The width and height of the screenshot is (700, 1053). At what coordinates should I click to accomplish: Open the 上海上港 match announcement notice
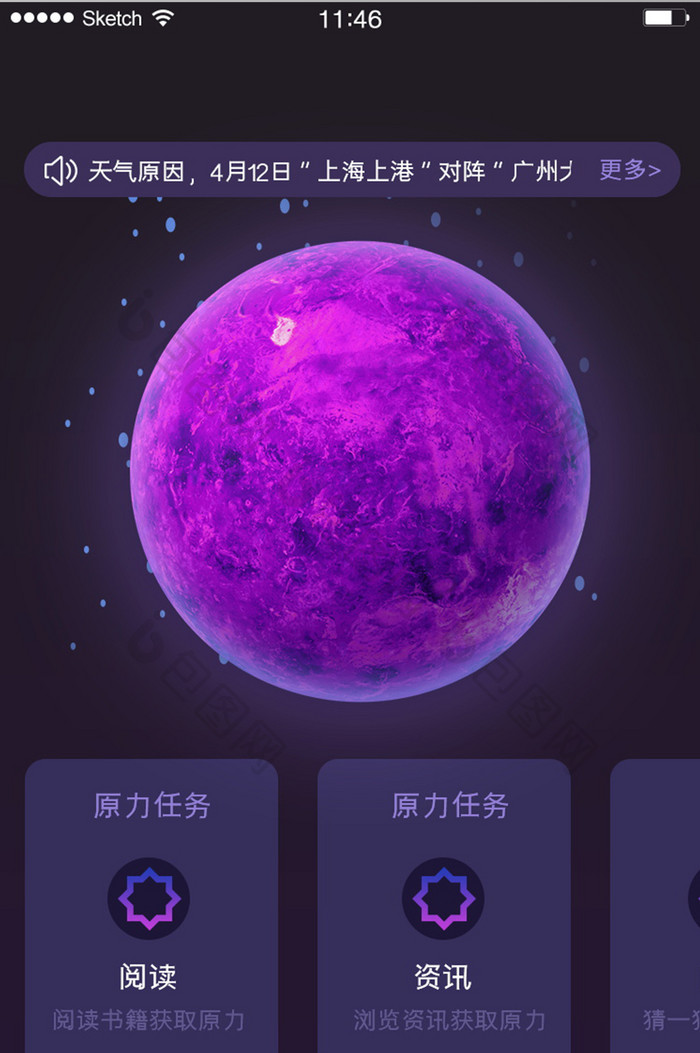(330, 171)
